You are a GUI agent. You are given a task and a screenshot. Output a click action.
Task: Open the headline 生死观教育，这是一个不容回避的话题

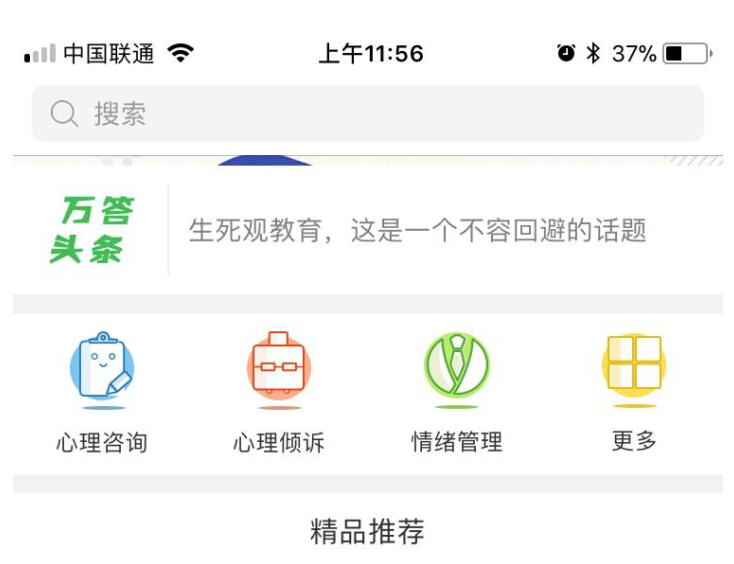tap(417, 231)
